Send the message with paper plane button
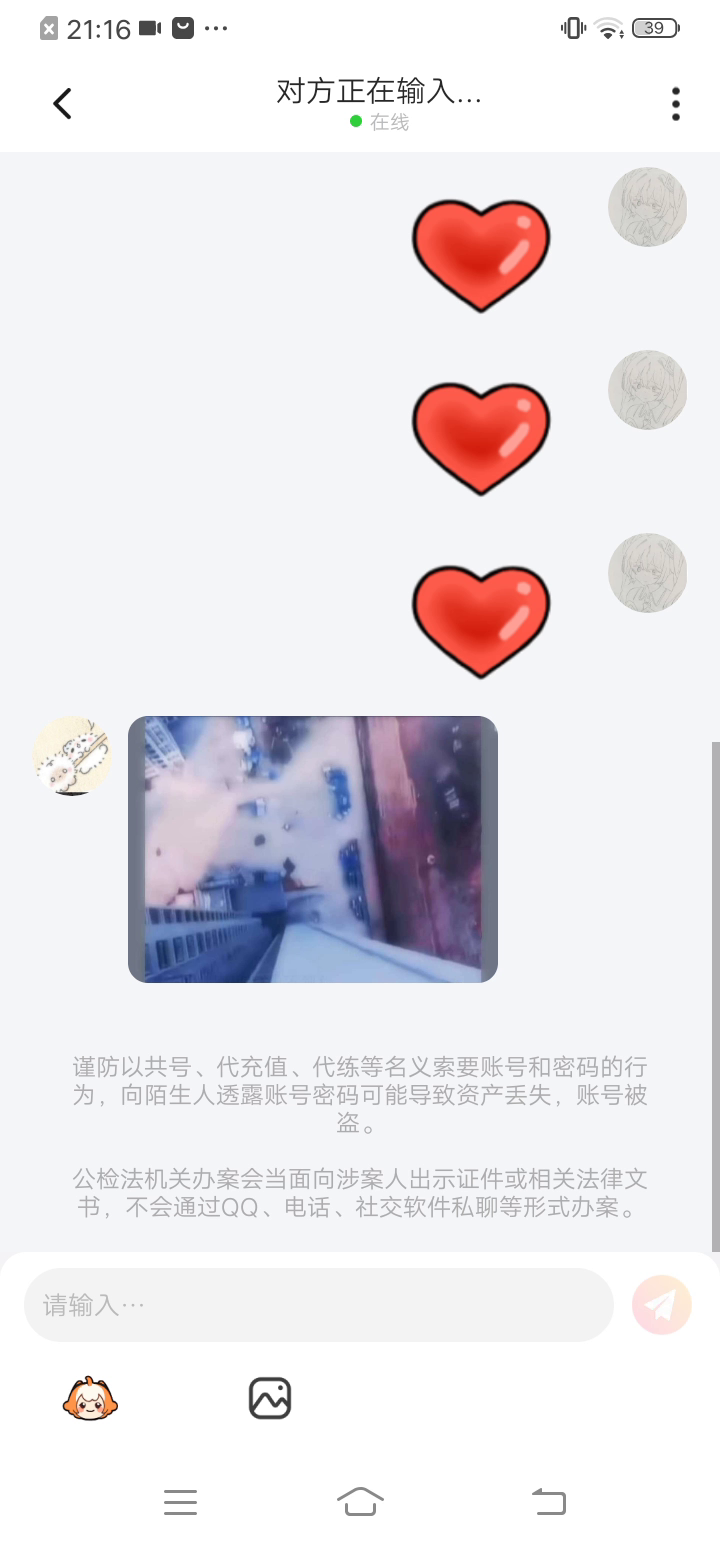720x1544 pixels. point(661,1305)
